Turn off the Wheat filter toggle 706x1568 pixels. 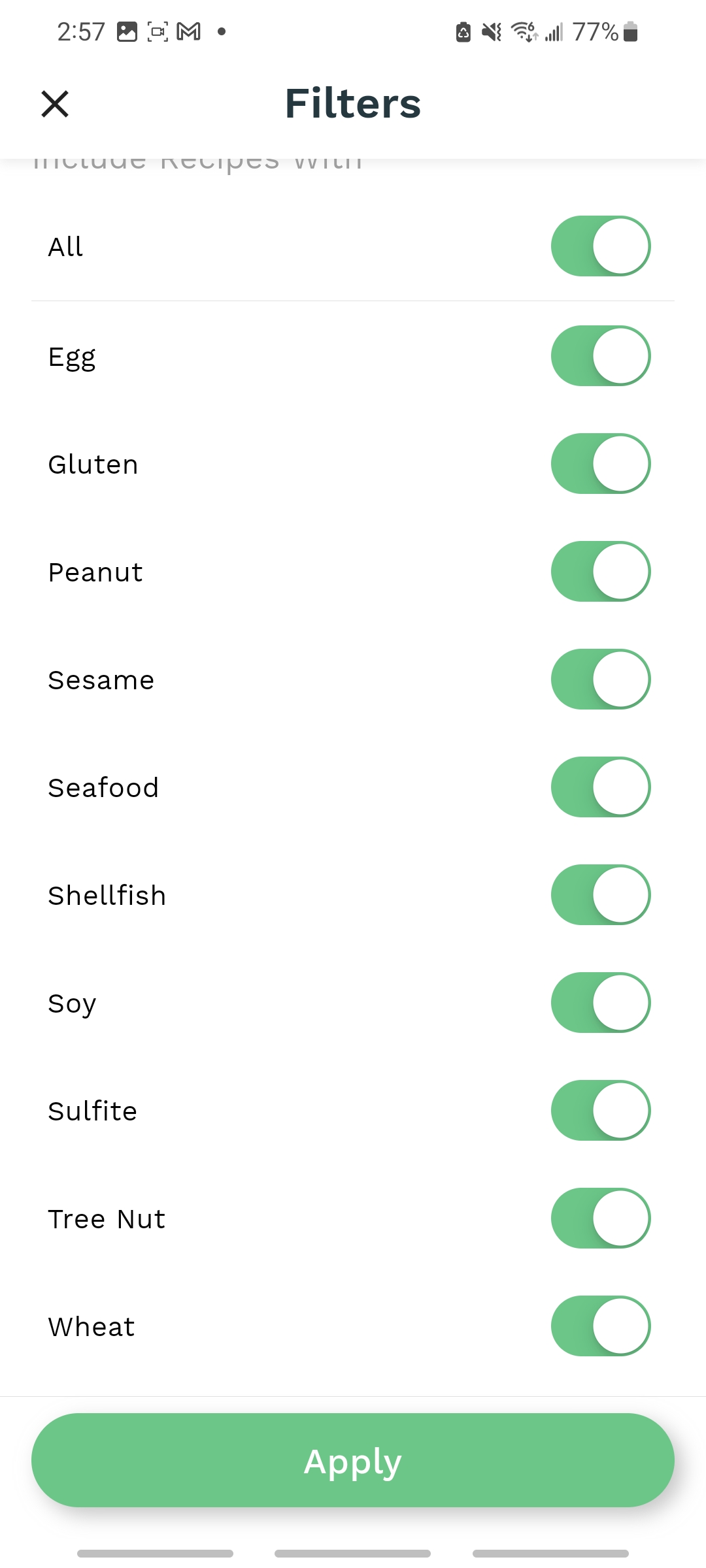click(x=600, y=1326)
